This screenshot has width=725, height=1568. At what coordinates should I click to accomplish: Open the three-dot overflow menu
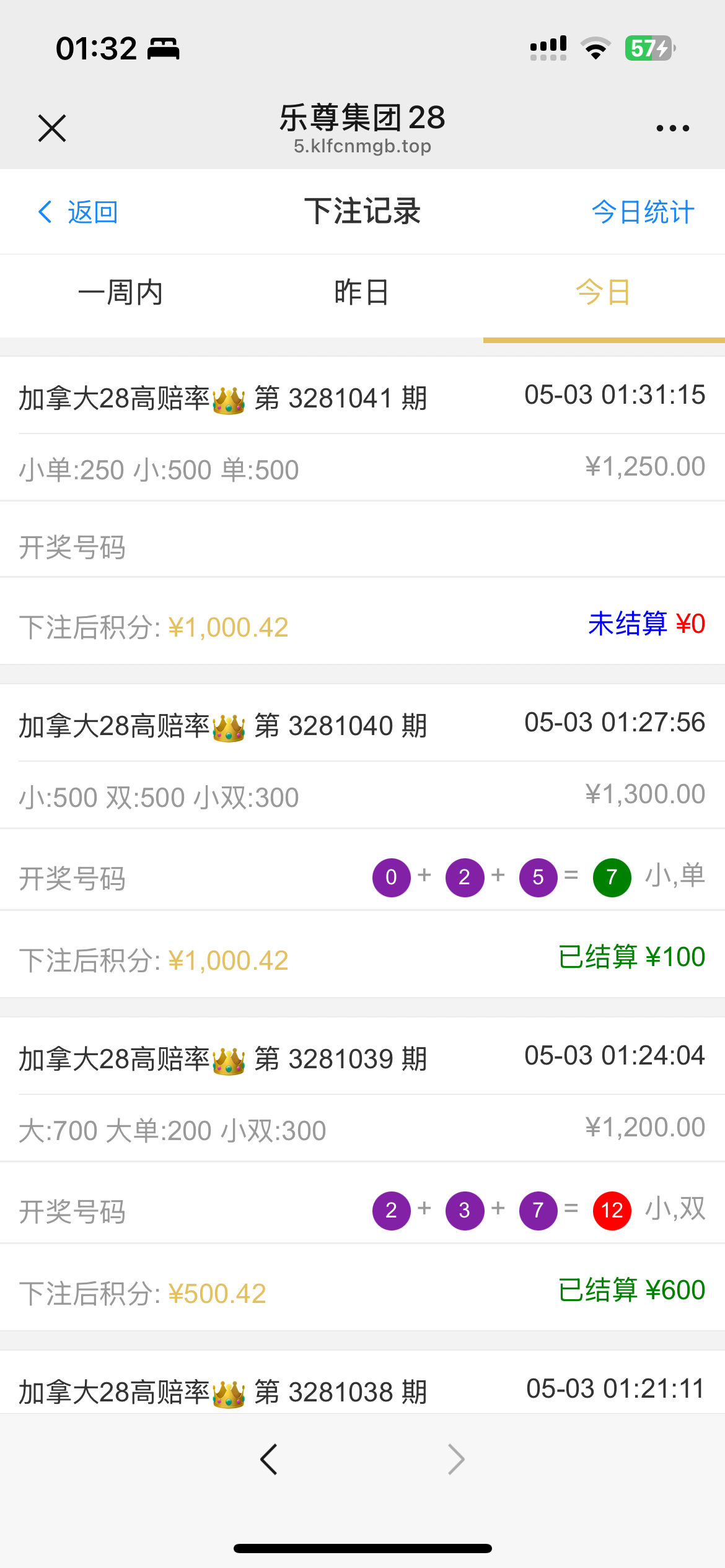672,128
